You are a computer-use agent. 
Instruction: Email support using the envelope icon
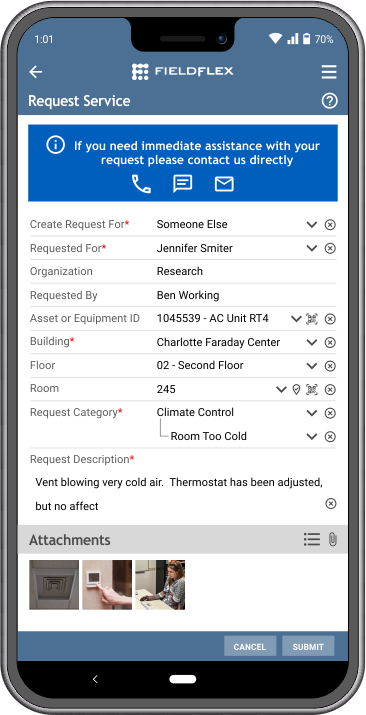point(224,184)
